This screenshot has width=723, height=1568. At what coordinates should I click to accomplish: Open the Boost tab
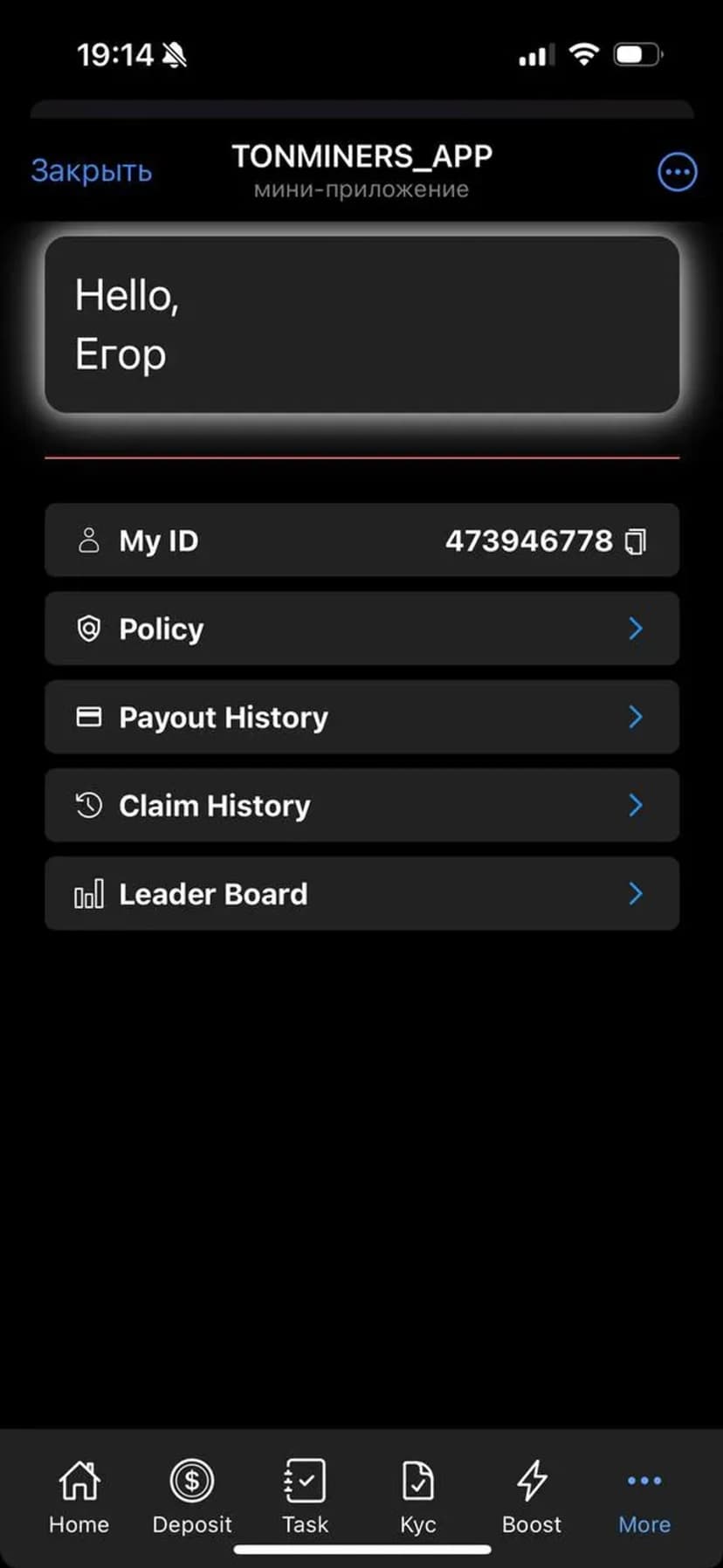531,1496
